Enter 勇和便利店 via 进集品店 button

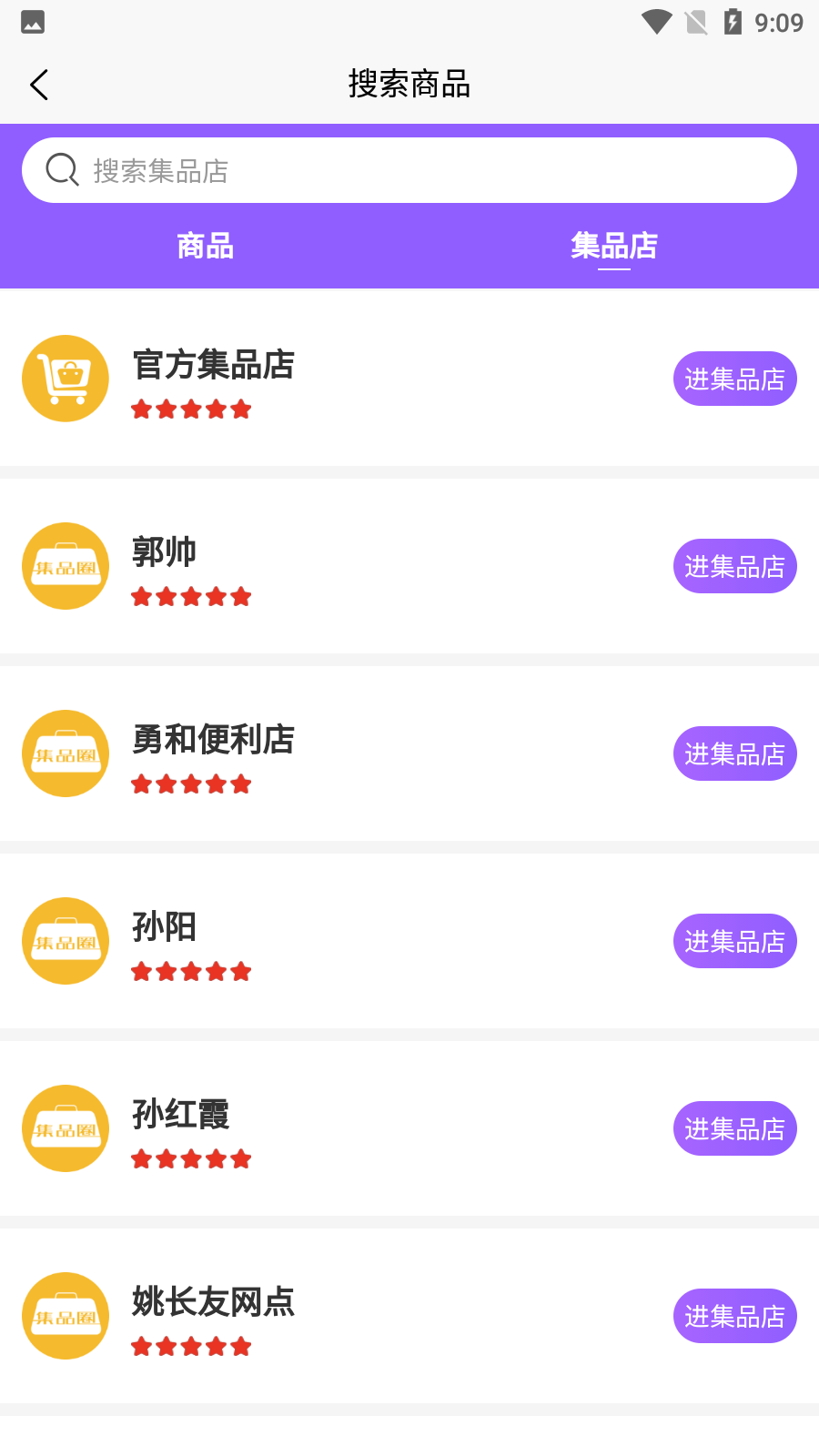(x=734, y=753)
